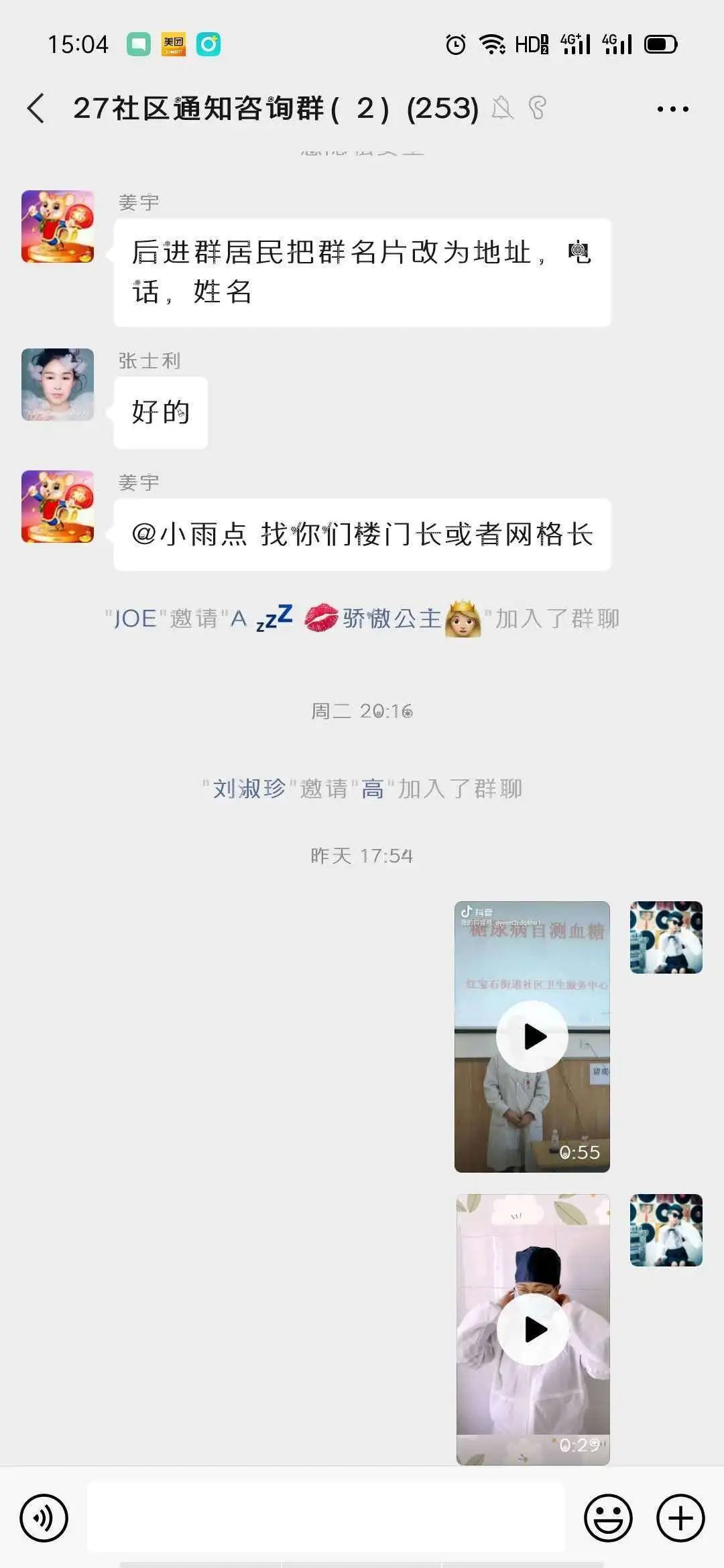This screenshot has height=1568, width=724.
Task: Switch to voice message input
Action: click(x=44, y=1518)
